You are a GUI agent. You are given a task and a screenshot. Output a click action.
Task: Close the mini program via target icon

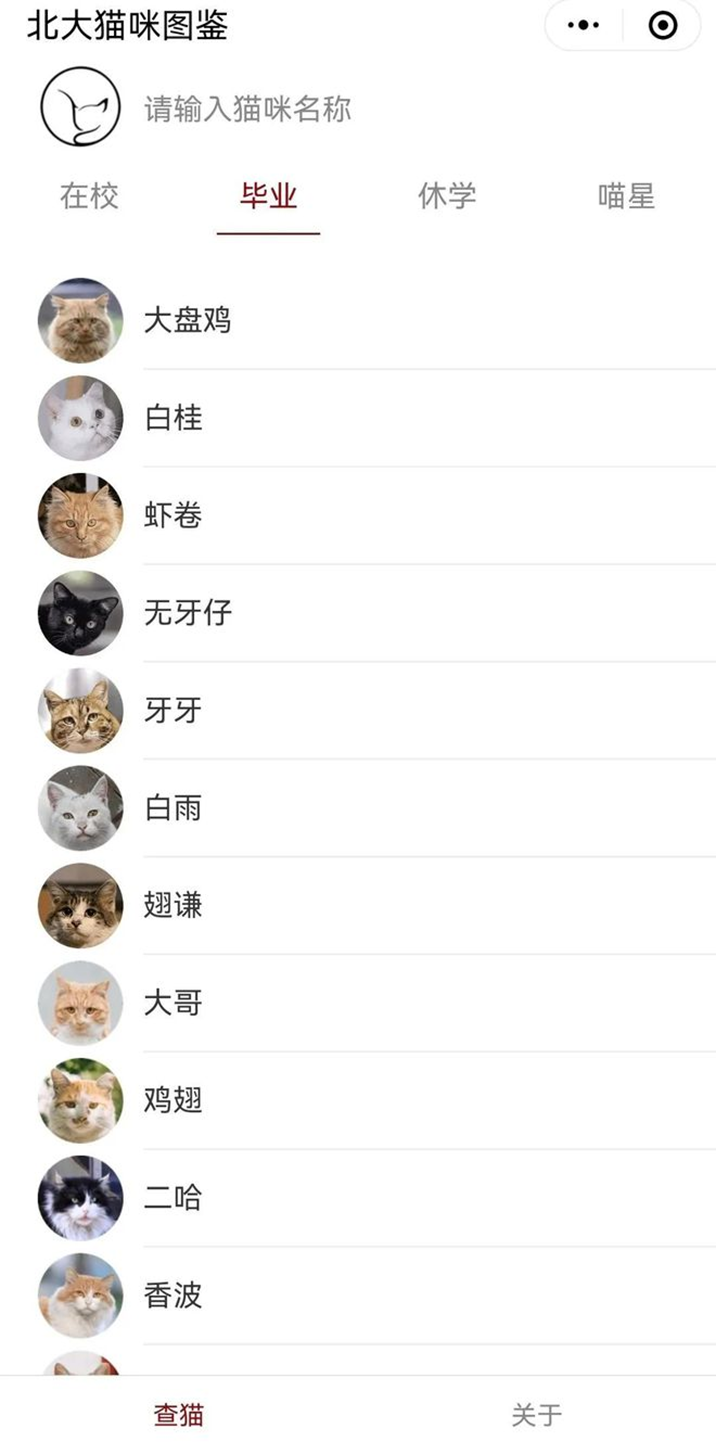[x=662, y=26]
